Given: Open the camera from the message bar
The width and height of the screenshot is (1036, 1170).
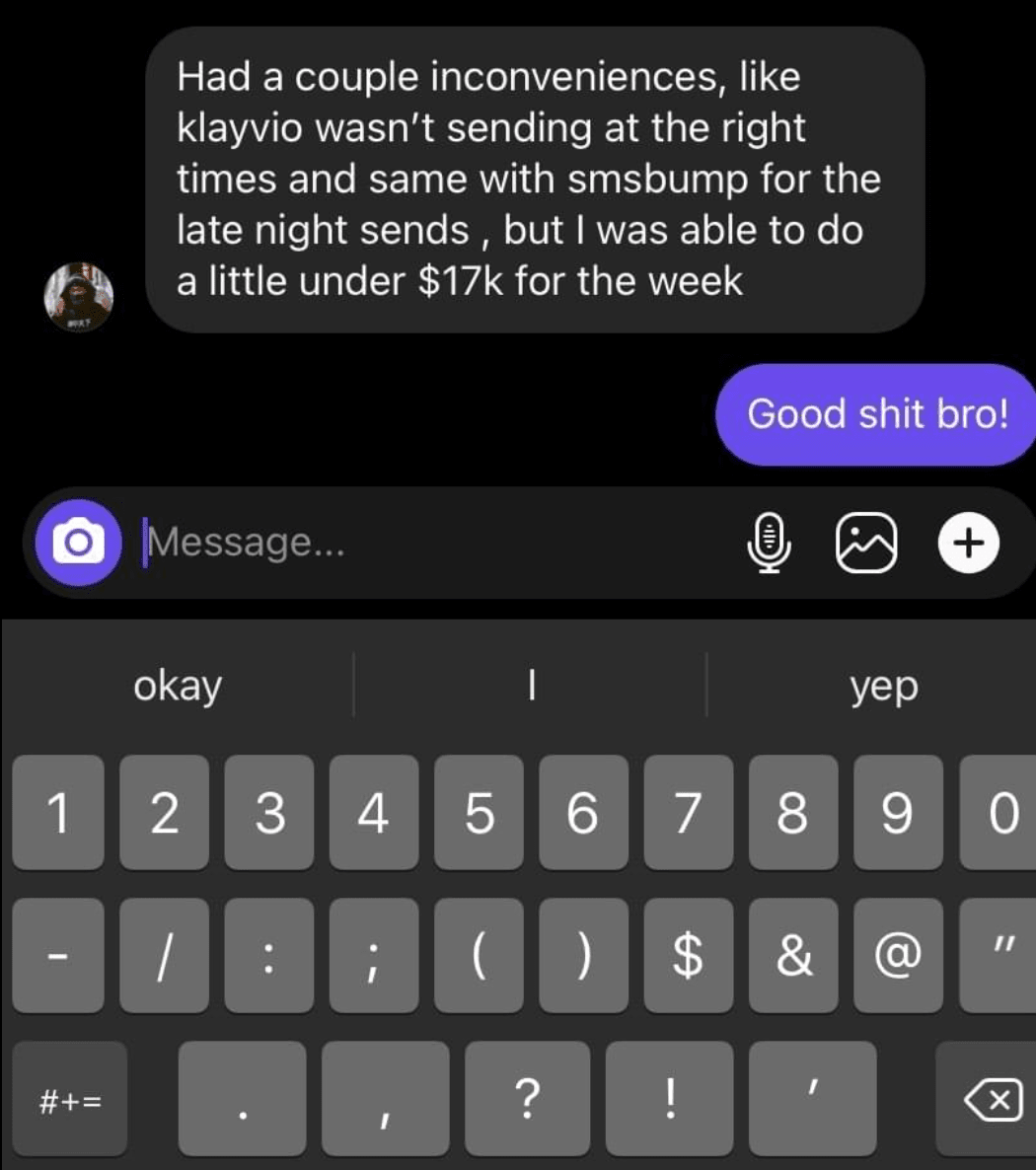Looking at the screenshot, I should [79, 542].
